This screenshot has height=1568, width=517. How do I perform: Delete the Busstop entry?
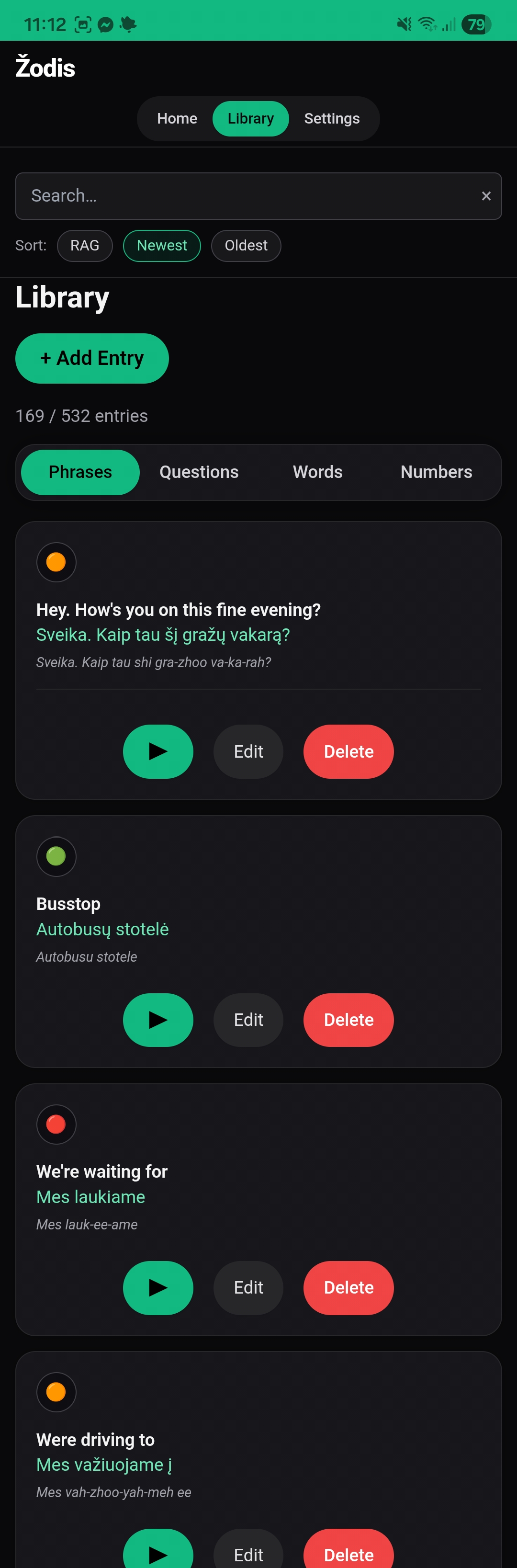pyautogui.click(x=348, y=1020)
